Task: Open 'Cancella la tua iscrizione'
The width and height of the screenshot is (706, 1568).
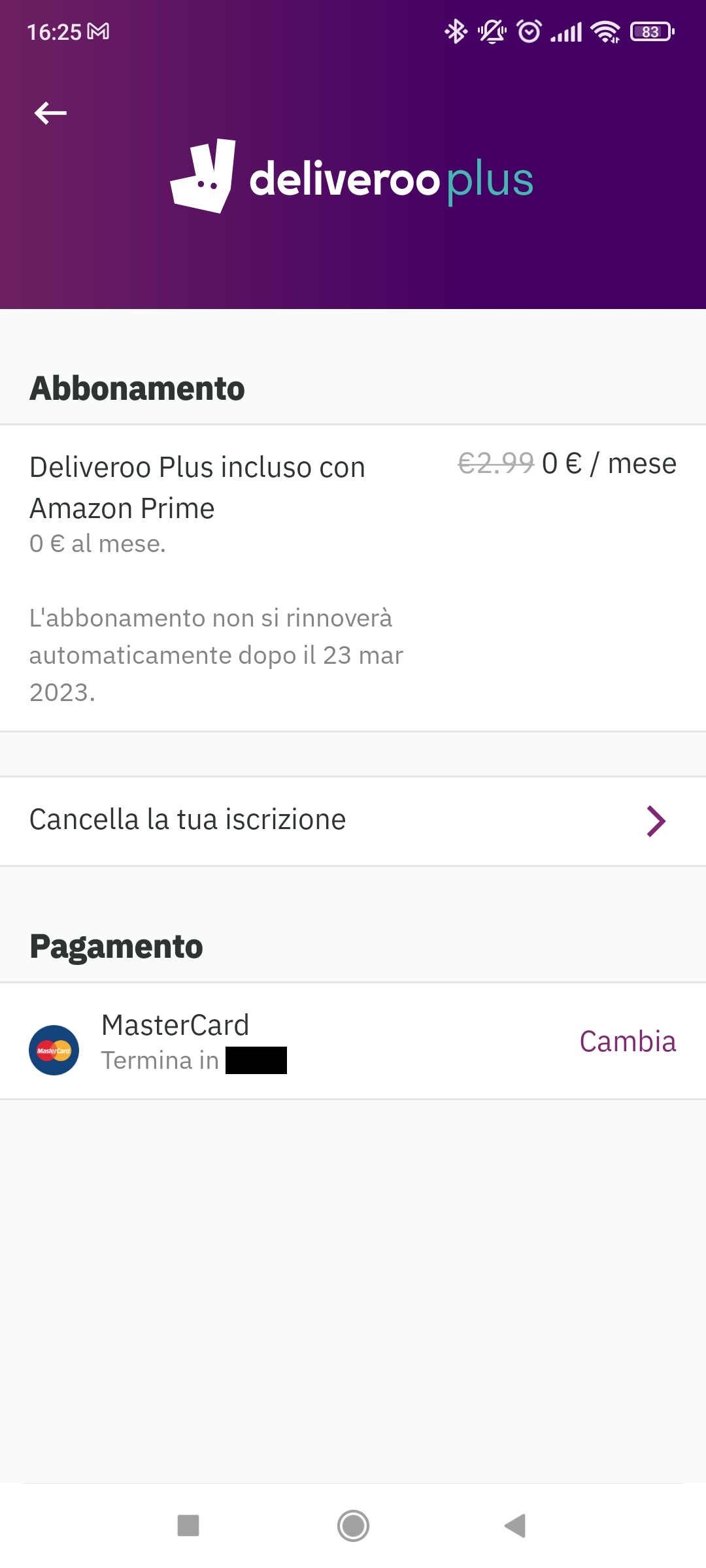Action: pyautogui.click(x=188, y=819)
